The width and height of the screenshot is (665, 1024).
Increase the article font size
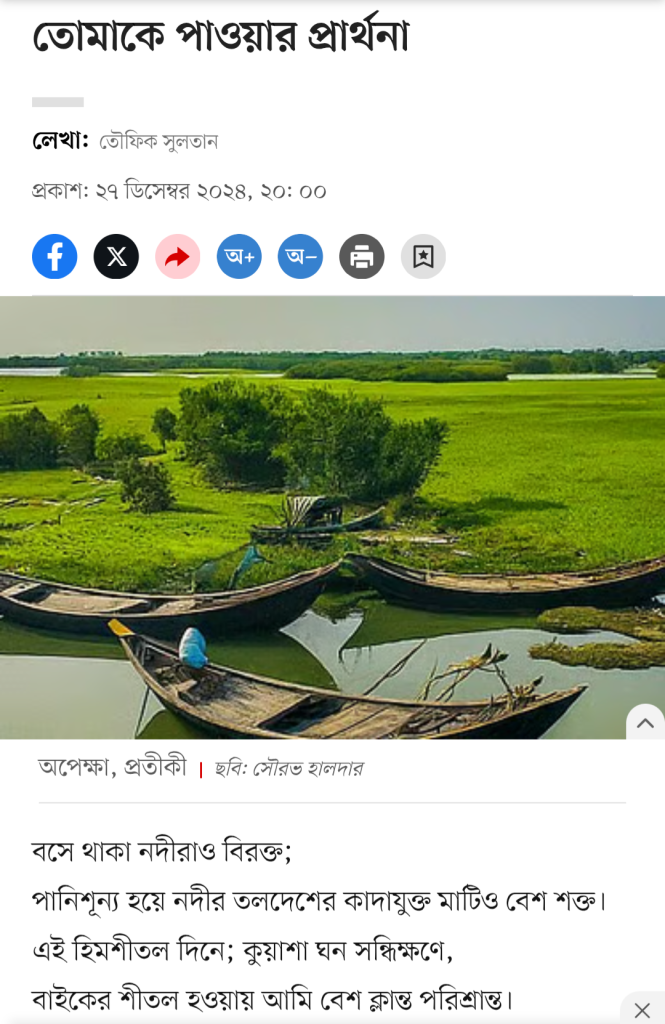tap(239, 257)
